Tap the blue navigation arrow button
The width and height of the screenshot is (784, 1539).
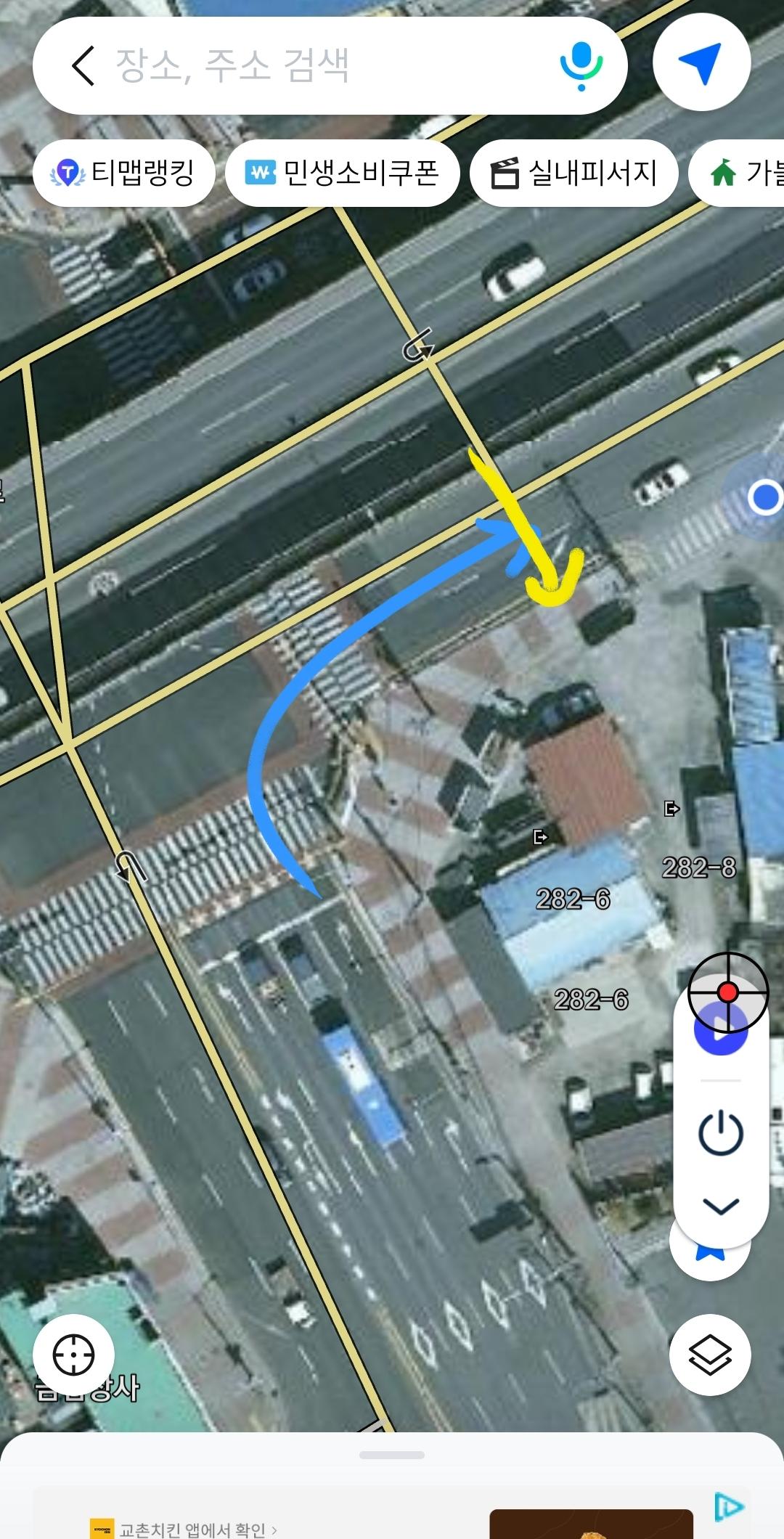pyautogui.click(x=701, y=63)
